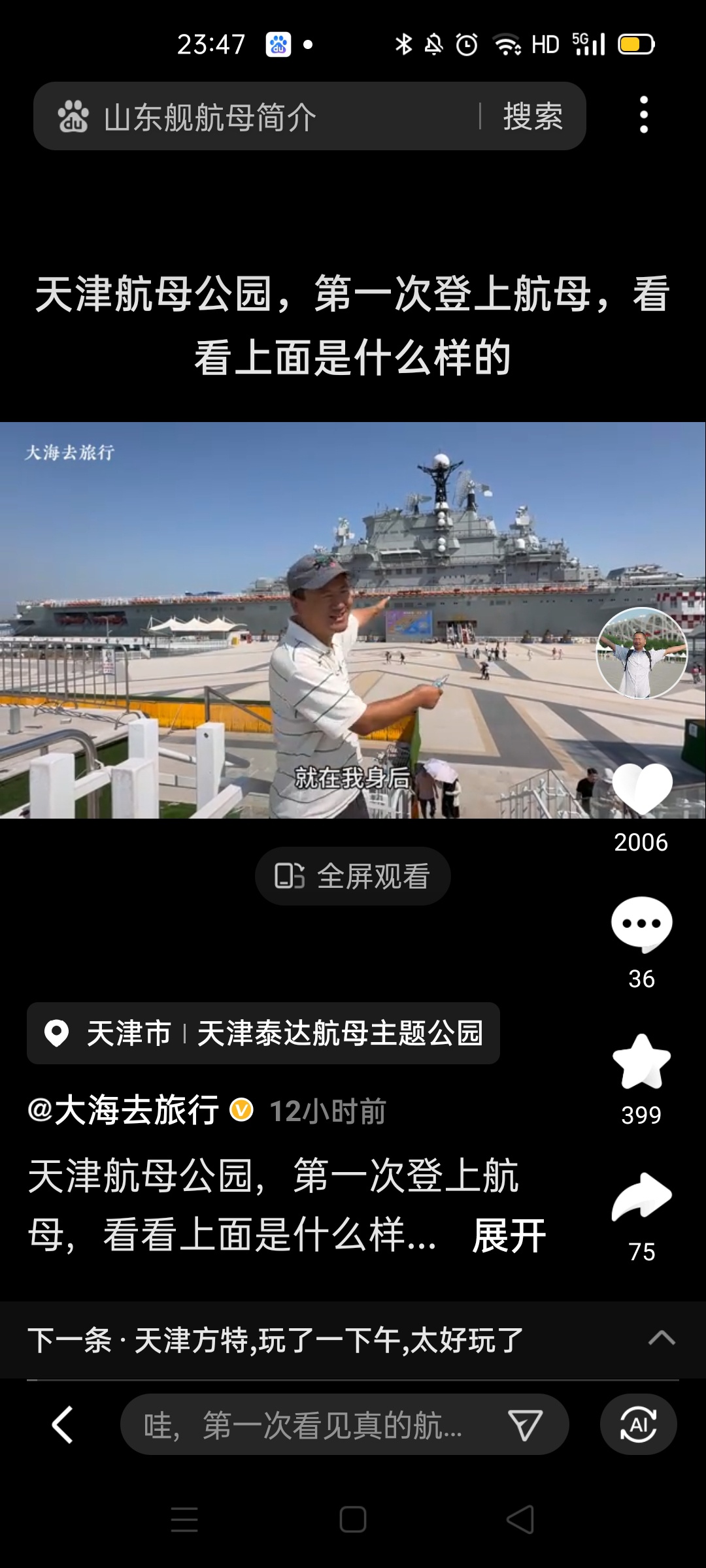Open the author's round profile avatar
The height and width of the screenshot is (1568, 706).
(642, 653)
